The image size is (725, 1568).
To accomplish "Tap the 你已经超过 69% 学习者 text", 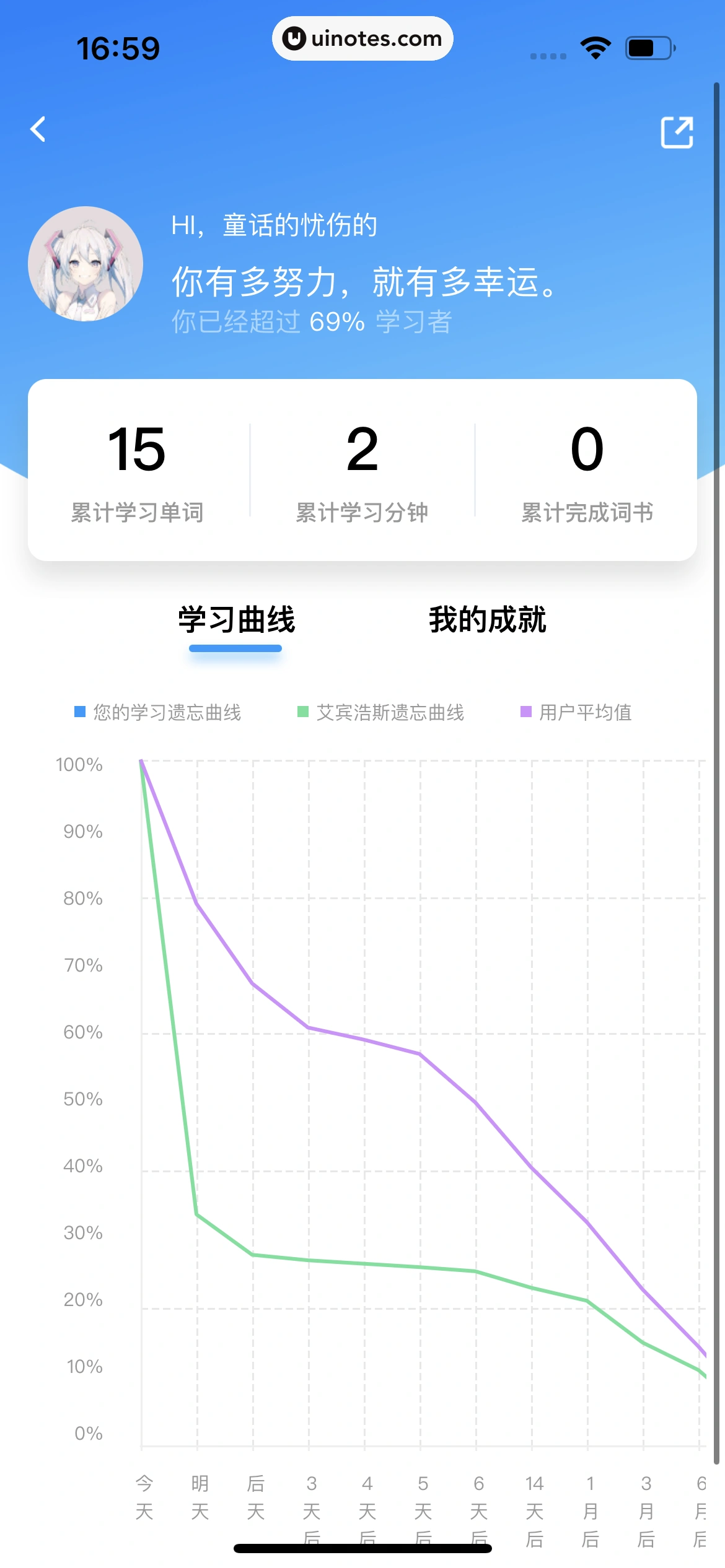I will pos(311,322).
